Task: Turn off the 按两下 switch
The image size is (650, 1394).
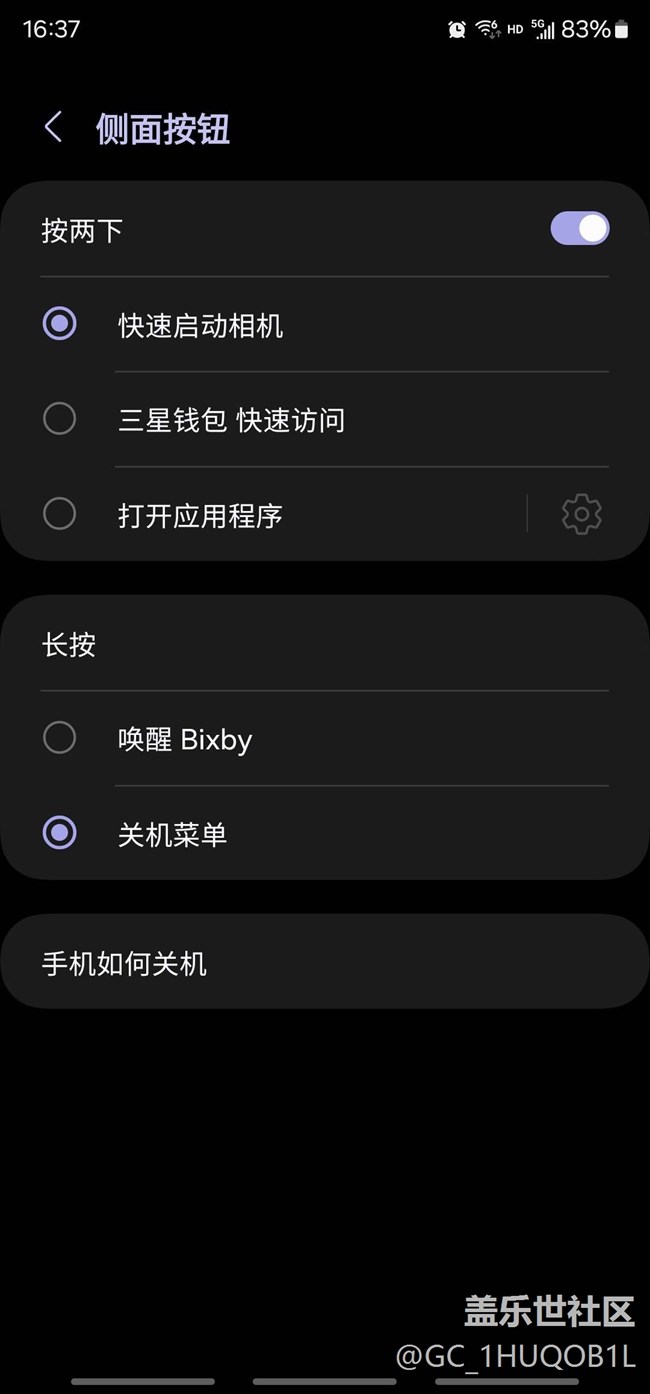Action: pos(579,229)
